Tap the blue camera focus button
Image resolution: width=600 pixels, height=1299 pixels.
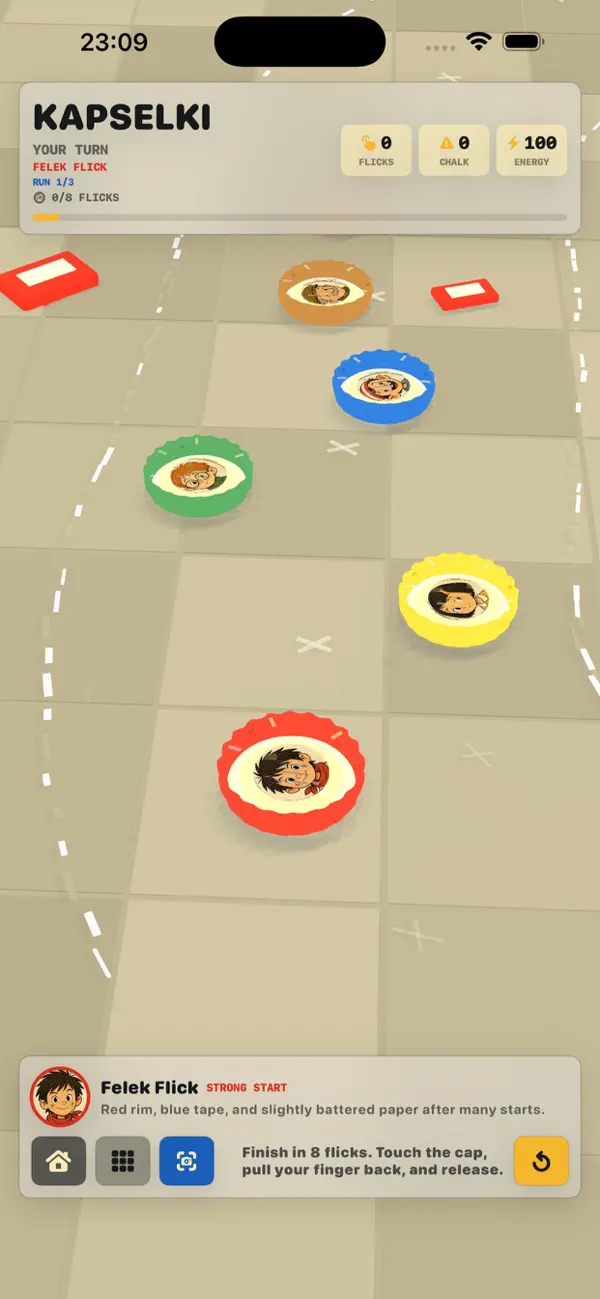(187, 1161)
